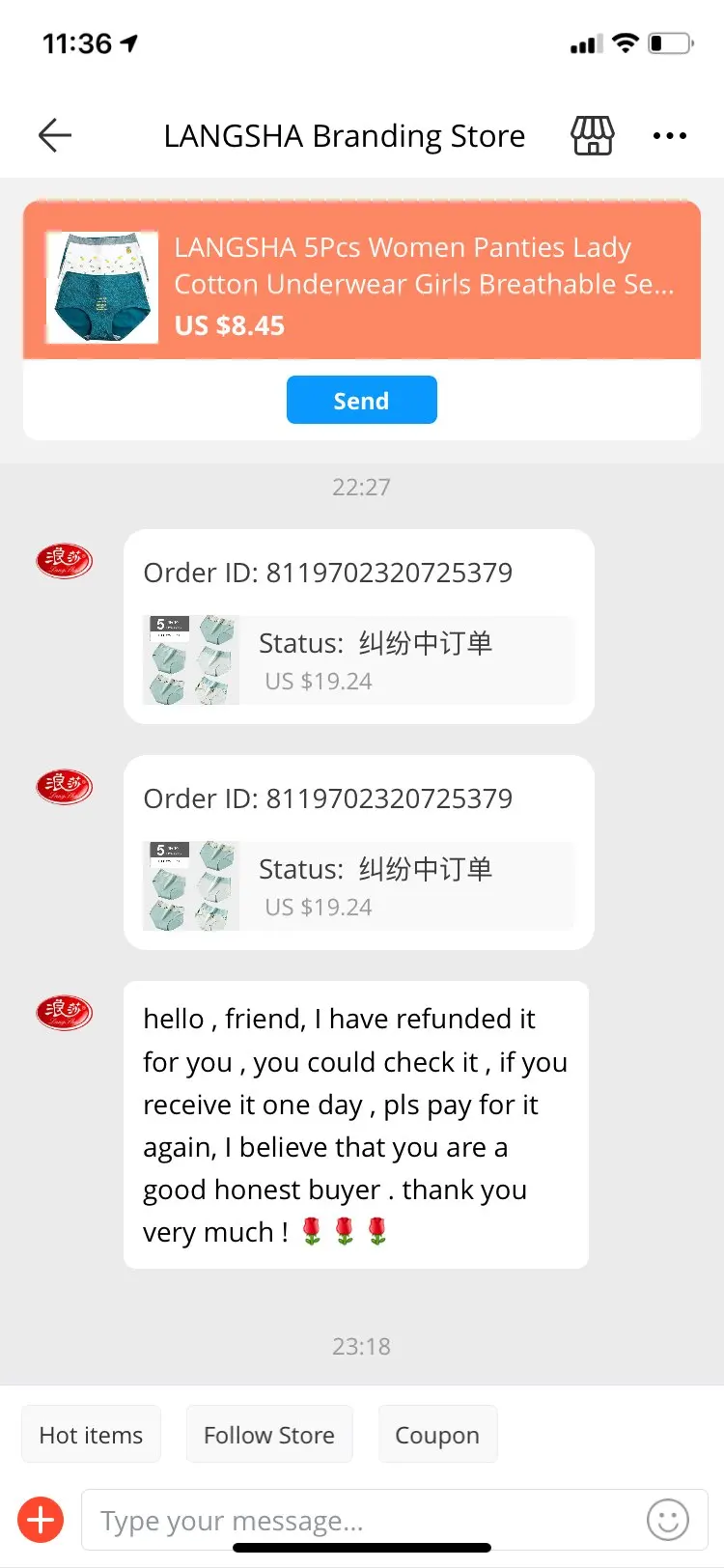Tap the Hot items chip
This screenshot has height=1568, width=724.
pyautogui.click(x=91, y=1435)
